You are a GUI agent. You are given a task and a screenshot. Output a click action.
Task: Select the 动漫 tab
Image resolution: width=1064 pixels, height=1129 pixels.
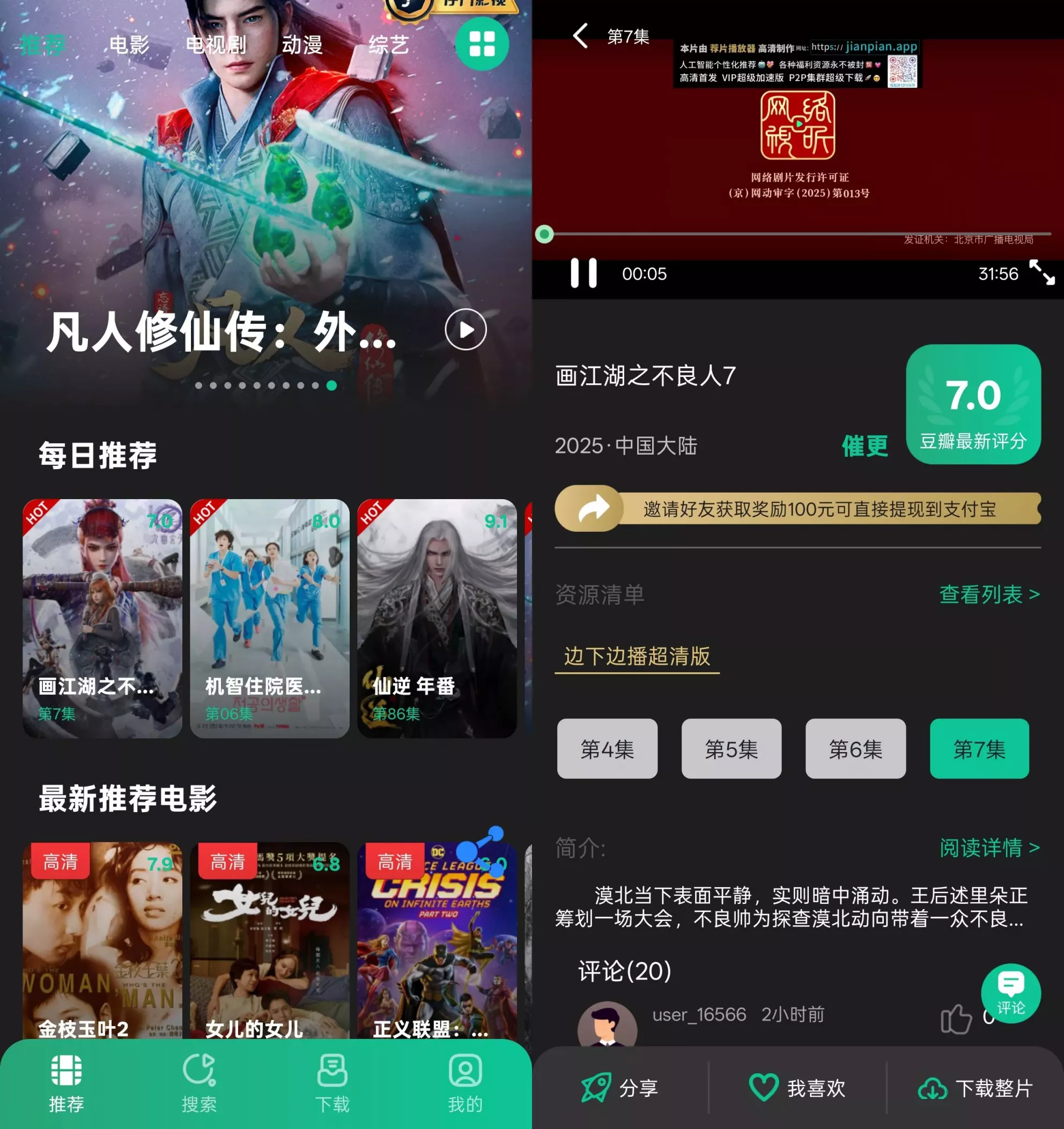[302, 45]
